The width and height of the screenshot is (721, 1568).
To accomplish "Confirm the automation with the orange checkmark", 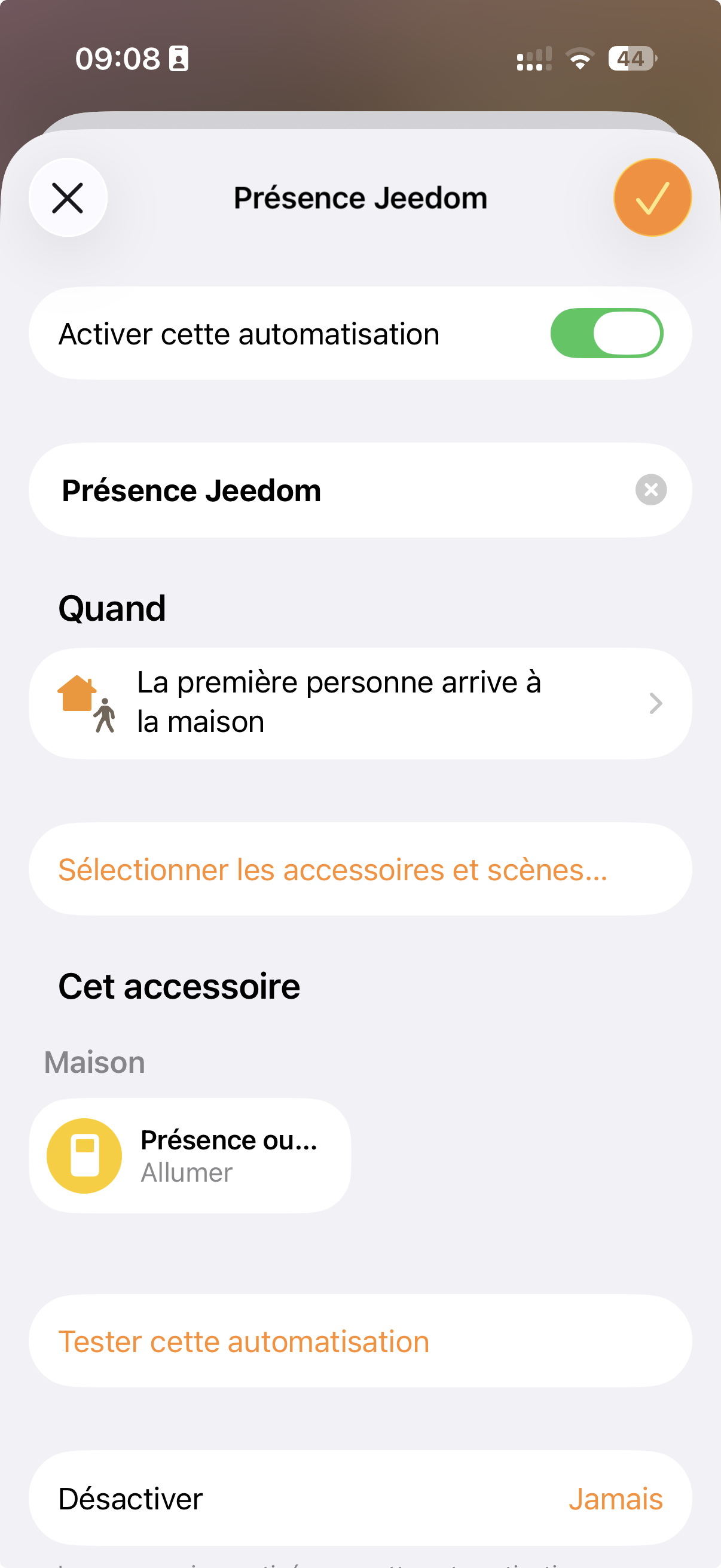I will (652, 198).
